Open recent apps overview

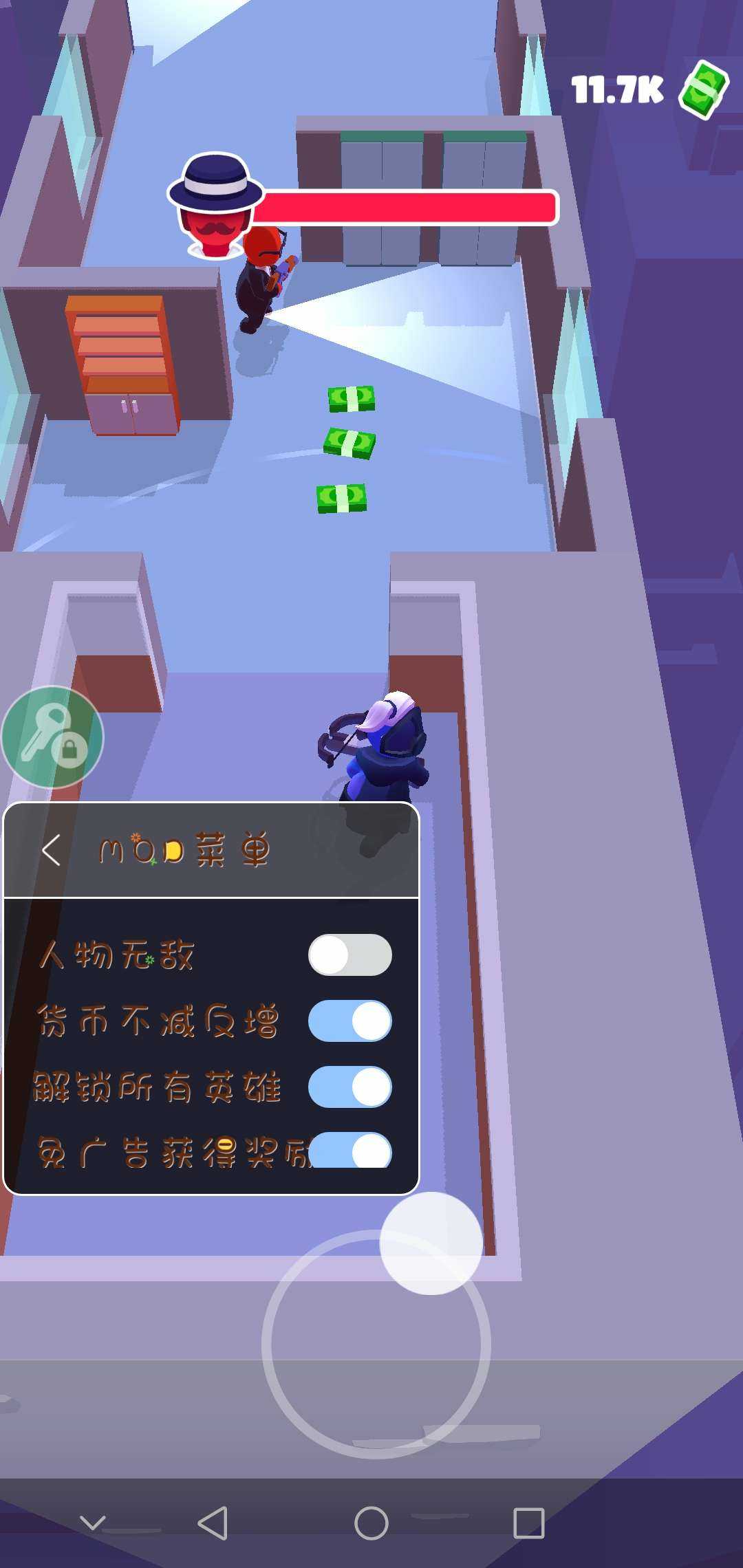pyautogui.click(x=529, y=1523)
